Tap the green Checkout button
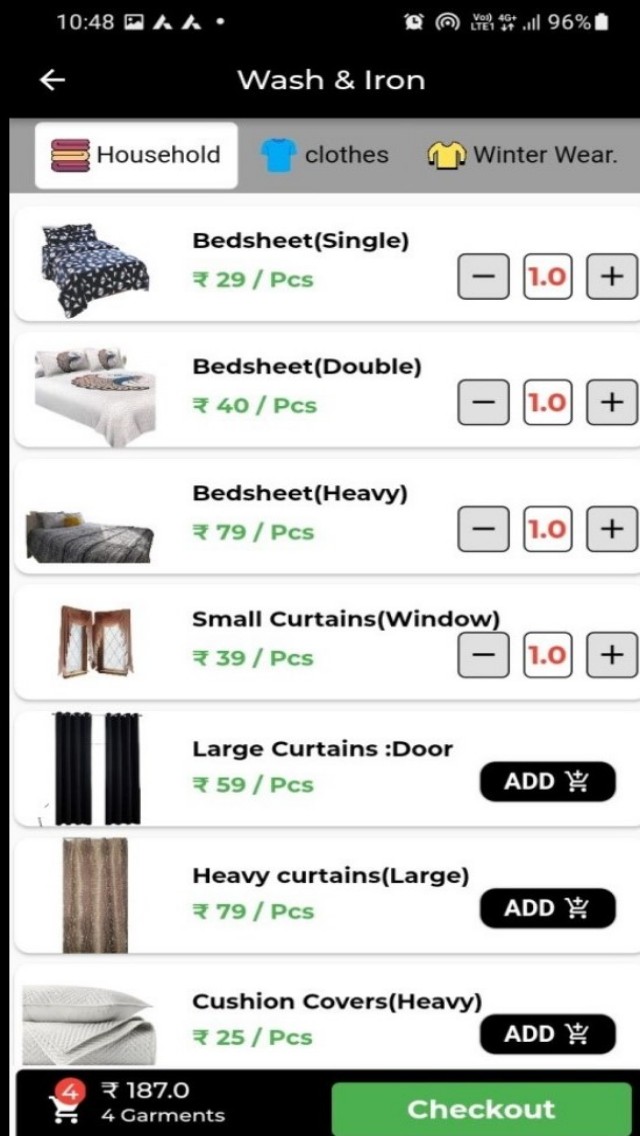Image resolution: width=640 pixels, height=1136 pixels. coord(481,1109)
